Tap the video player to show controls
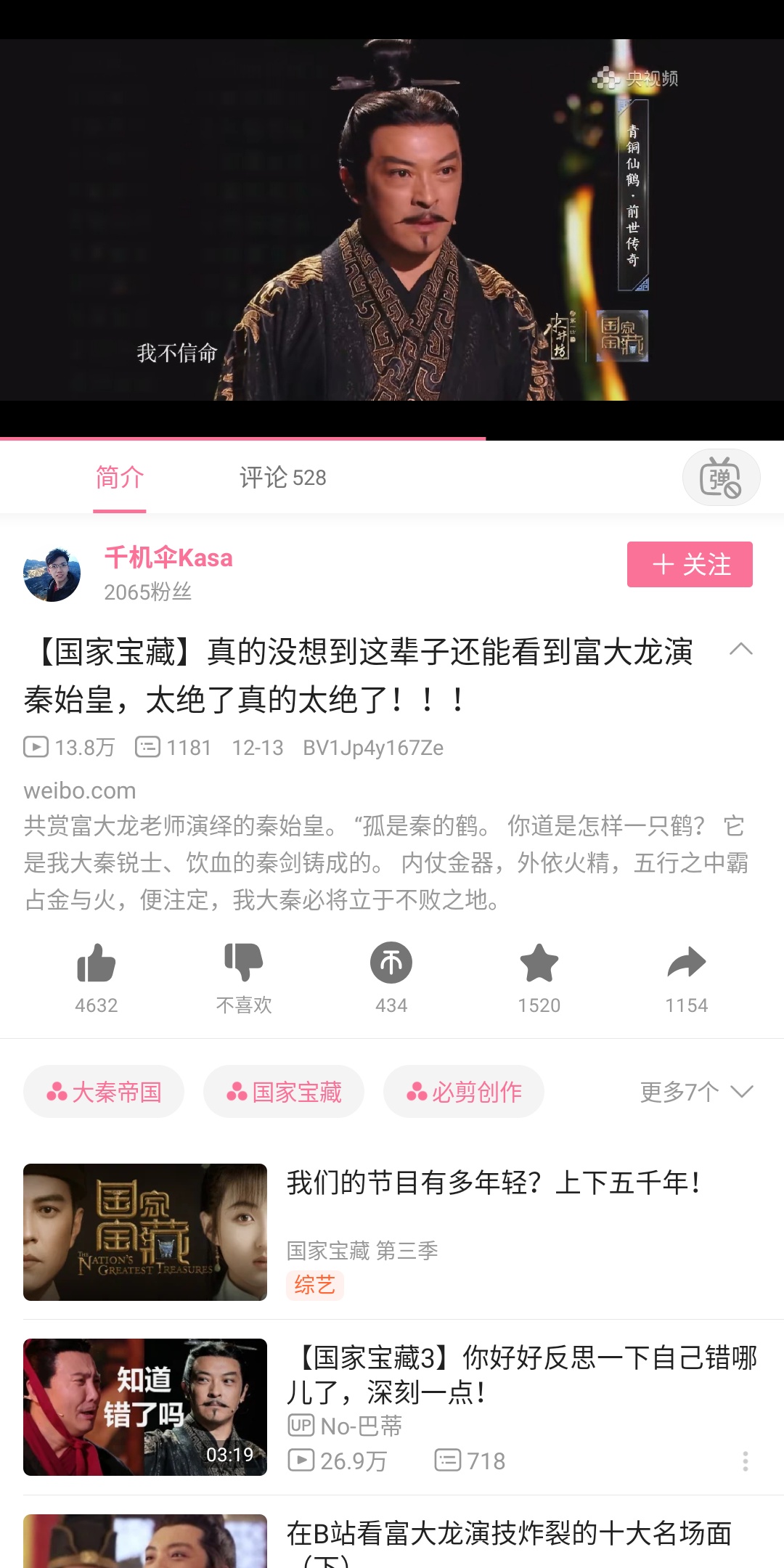This screenshot has height=1568, width=784. [392, 219]
